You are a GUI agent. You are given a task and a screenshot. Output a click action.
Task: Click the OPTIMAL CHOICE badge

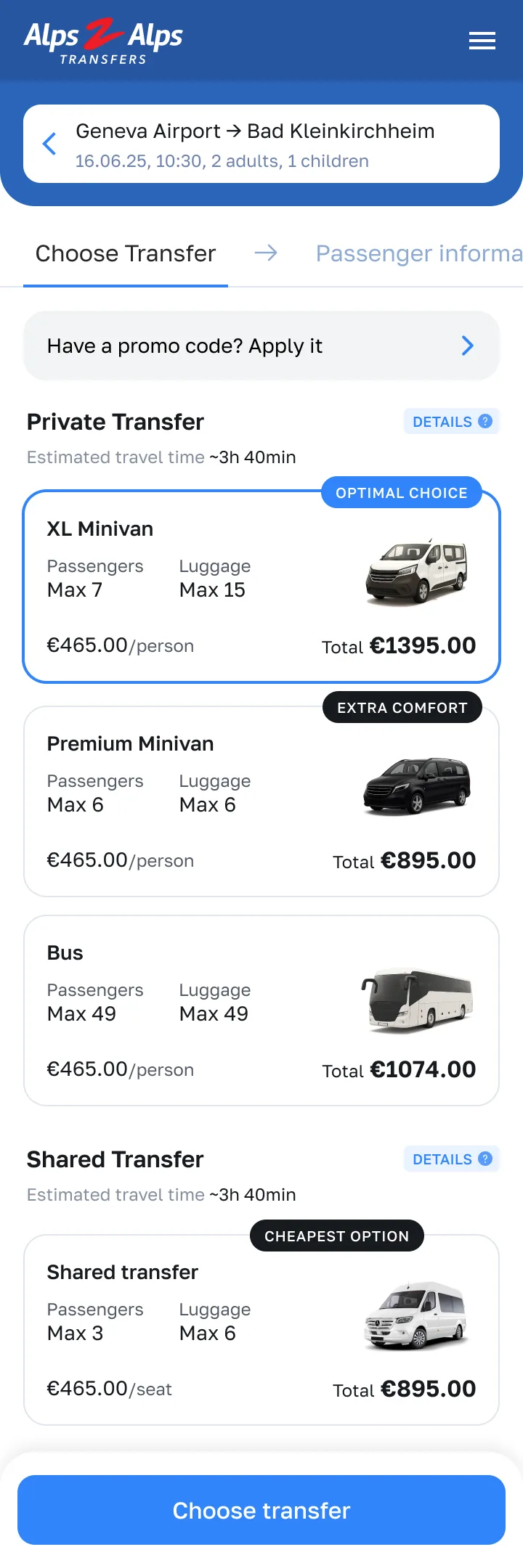click(402, 492)
